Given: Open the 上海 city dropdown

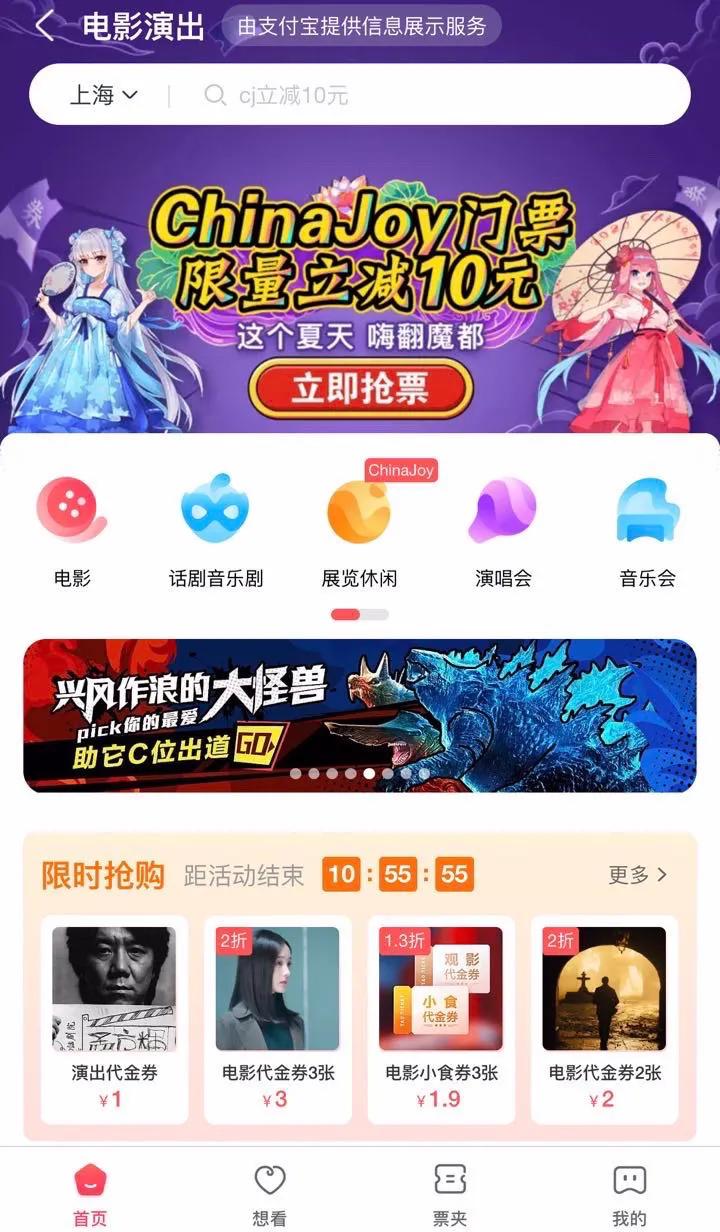Looking at the screenshot, I should click(x=103, y=96).
